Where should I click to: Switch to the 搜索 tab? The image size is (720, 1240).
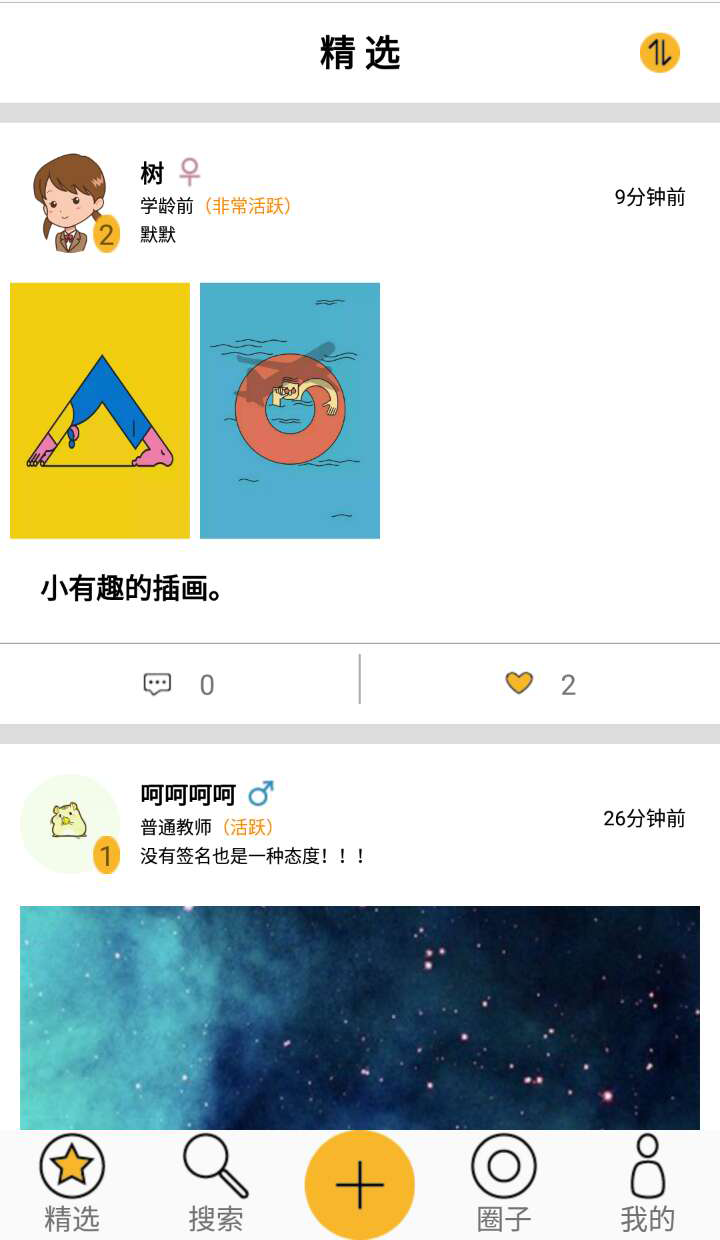[216, 1185]
